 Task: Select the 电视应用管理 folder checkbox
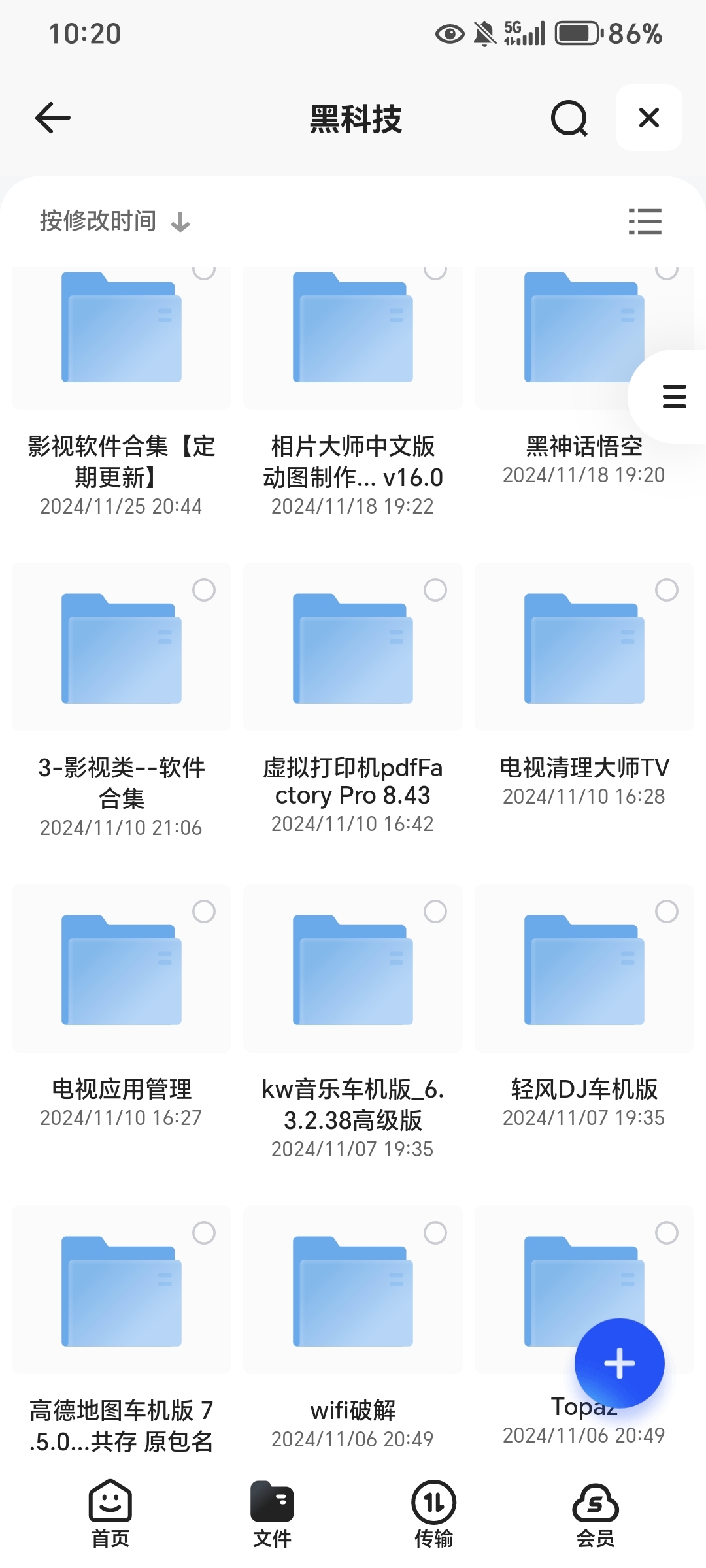point(204,911)
